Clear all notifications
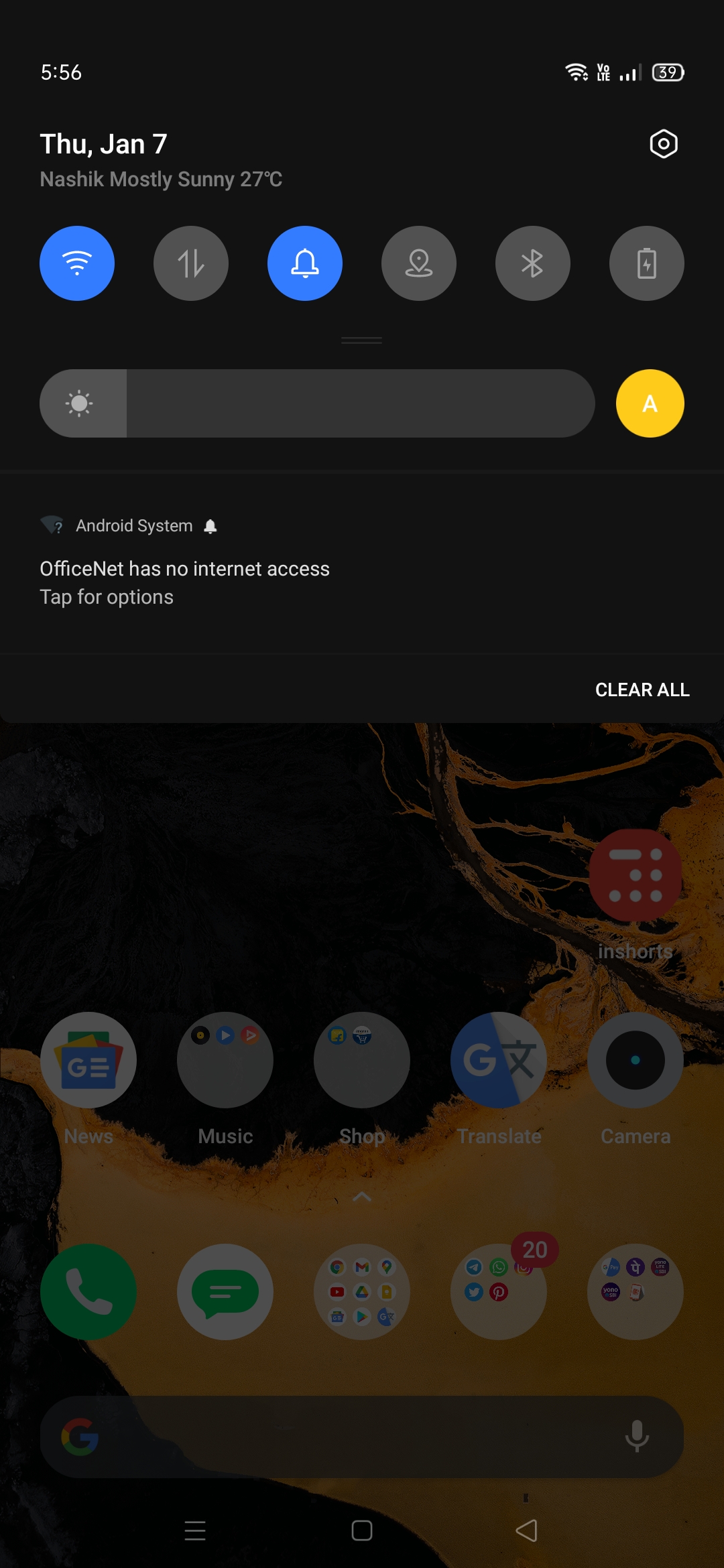The image size is (724, 1568). pyautogui.click(x=642, y=690)
